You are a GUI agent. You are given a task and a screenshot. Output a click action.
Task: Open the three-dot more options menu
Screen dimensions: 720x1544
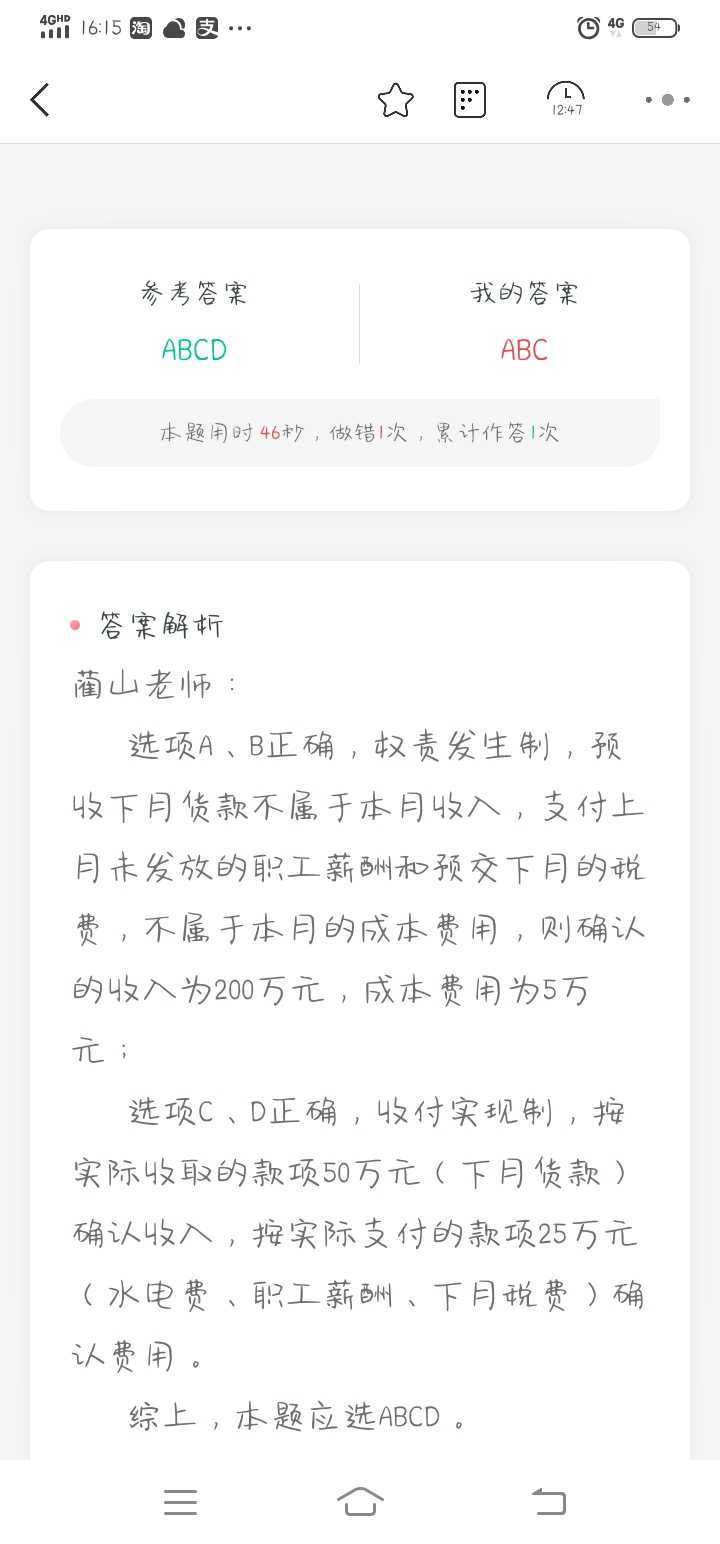[x=667, y=100]
